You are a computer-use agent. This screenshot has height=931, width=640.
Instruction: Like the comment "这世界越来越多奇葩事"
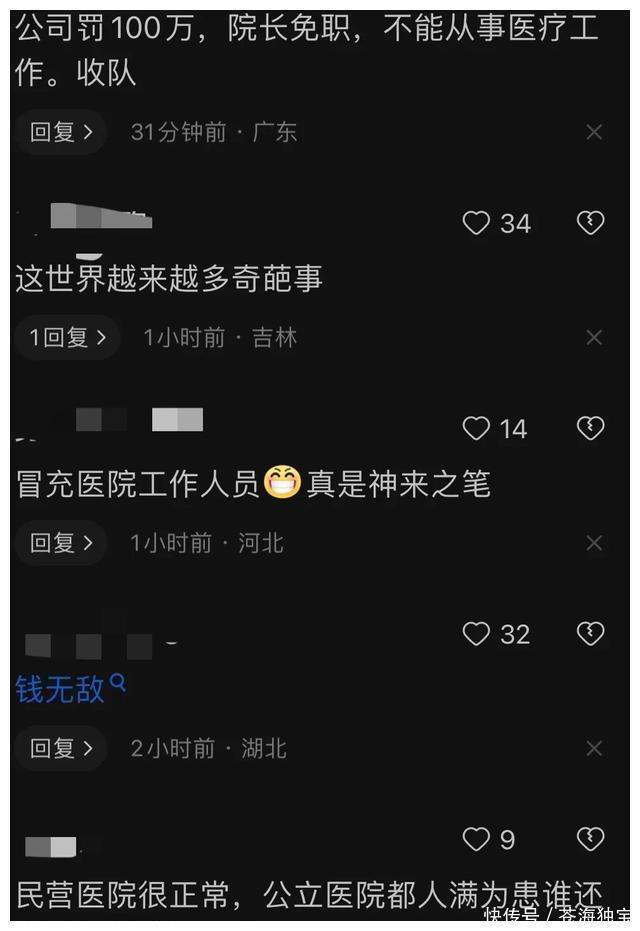point(476,223)
